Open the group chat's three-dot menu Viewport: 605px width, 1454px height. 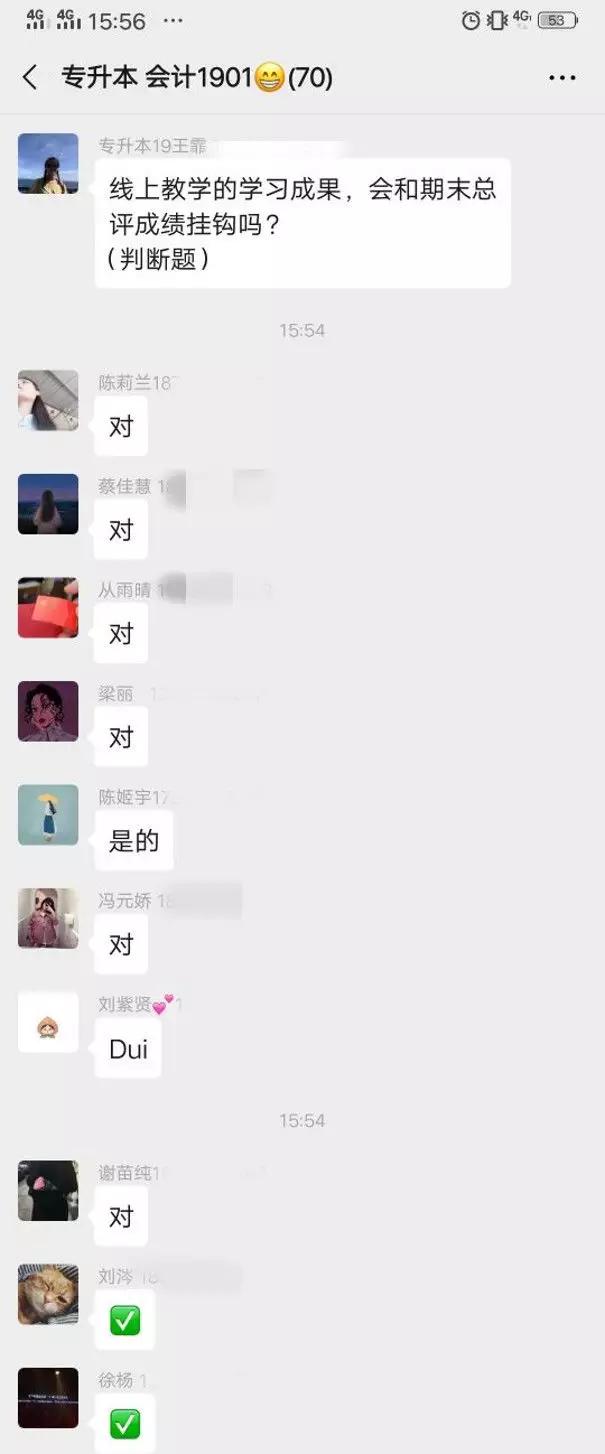point(562,78)
